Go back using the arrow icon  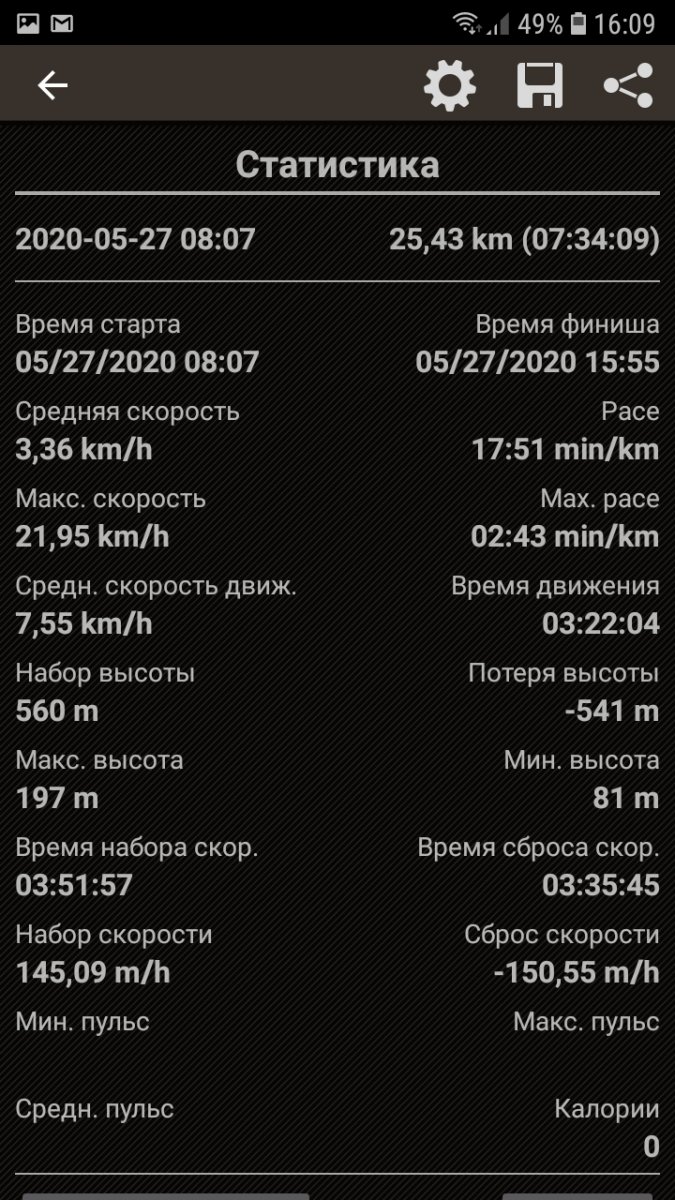tap(53, 86)
